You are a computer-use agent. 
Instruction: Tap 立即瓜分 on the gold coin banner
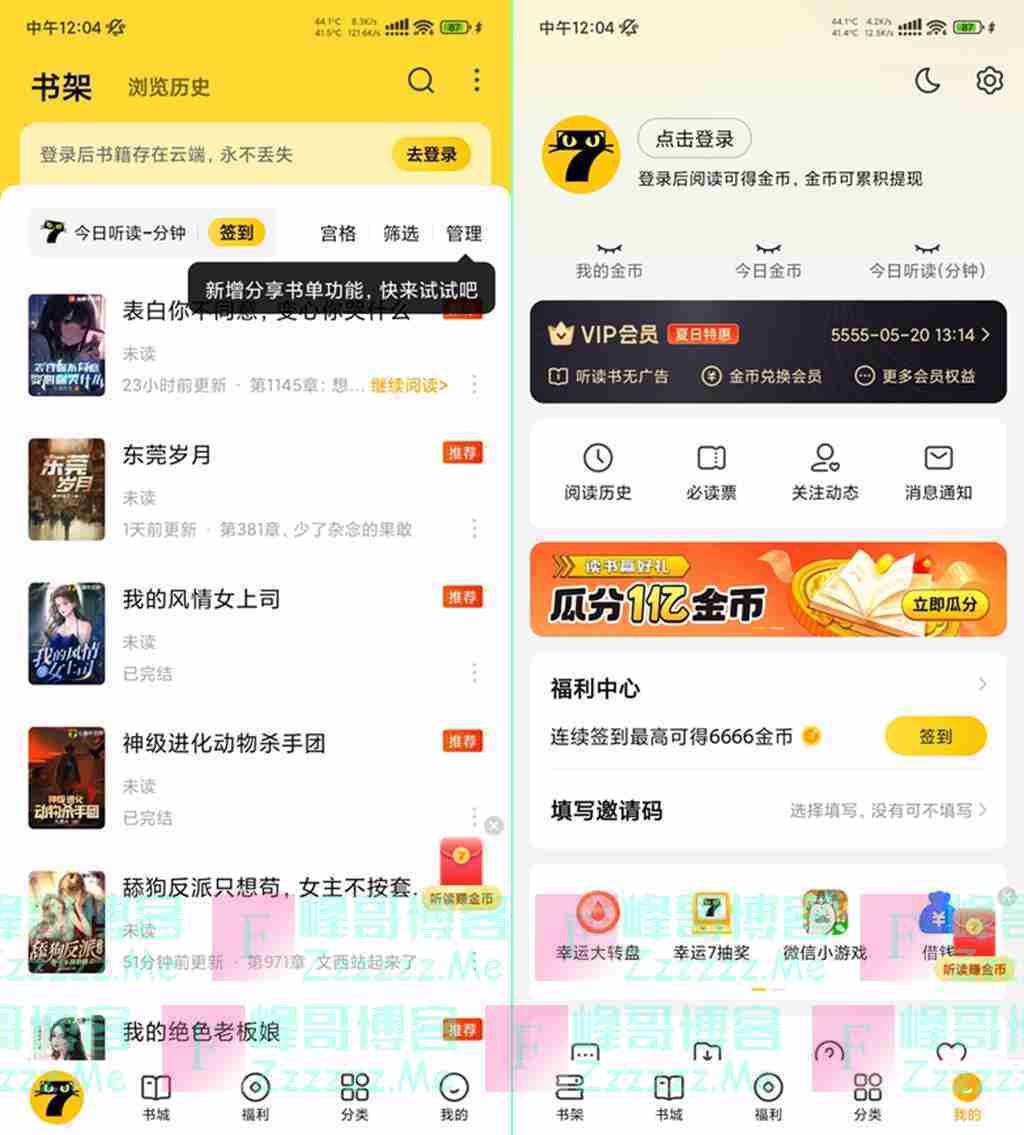coord(943,604)
